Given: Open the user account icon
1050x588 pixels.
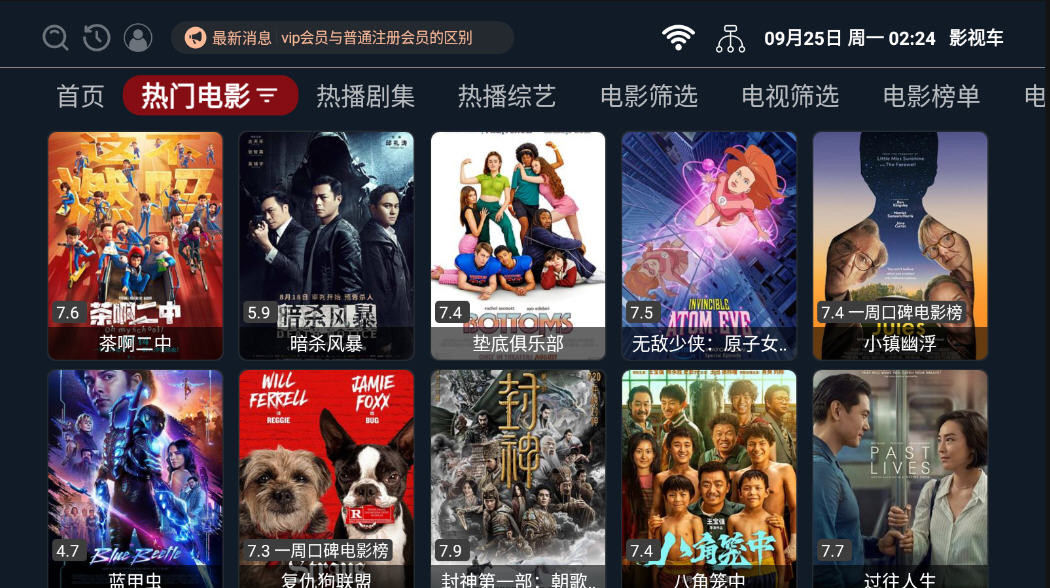Looking at the screenshot, I should [x=138, y=38].
